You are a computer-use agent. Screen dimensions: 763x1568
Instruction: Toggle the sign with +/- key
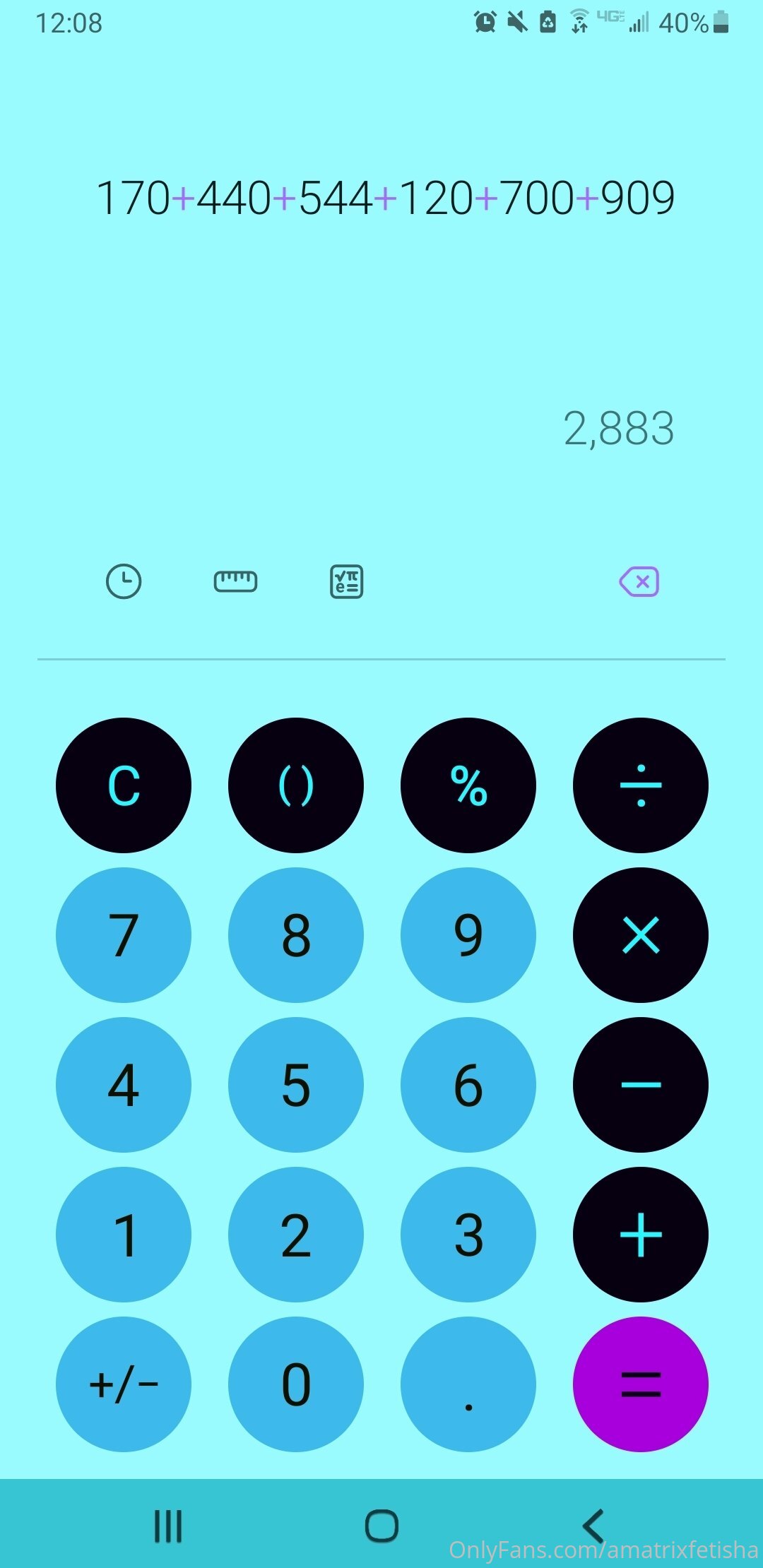[x=124, y=1384]
